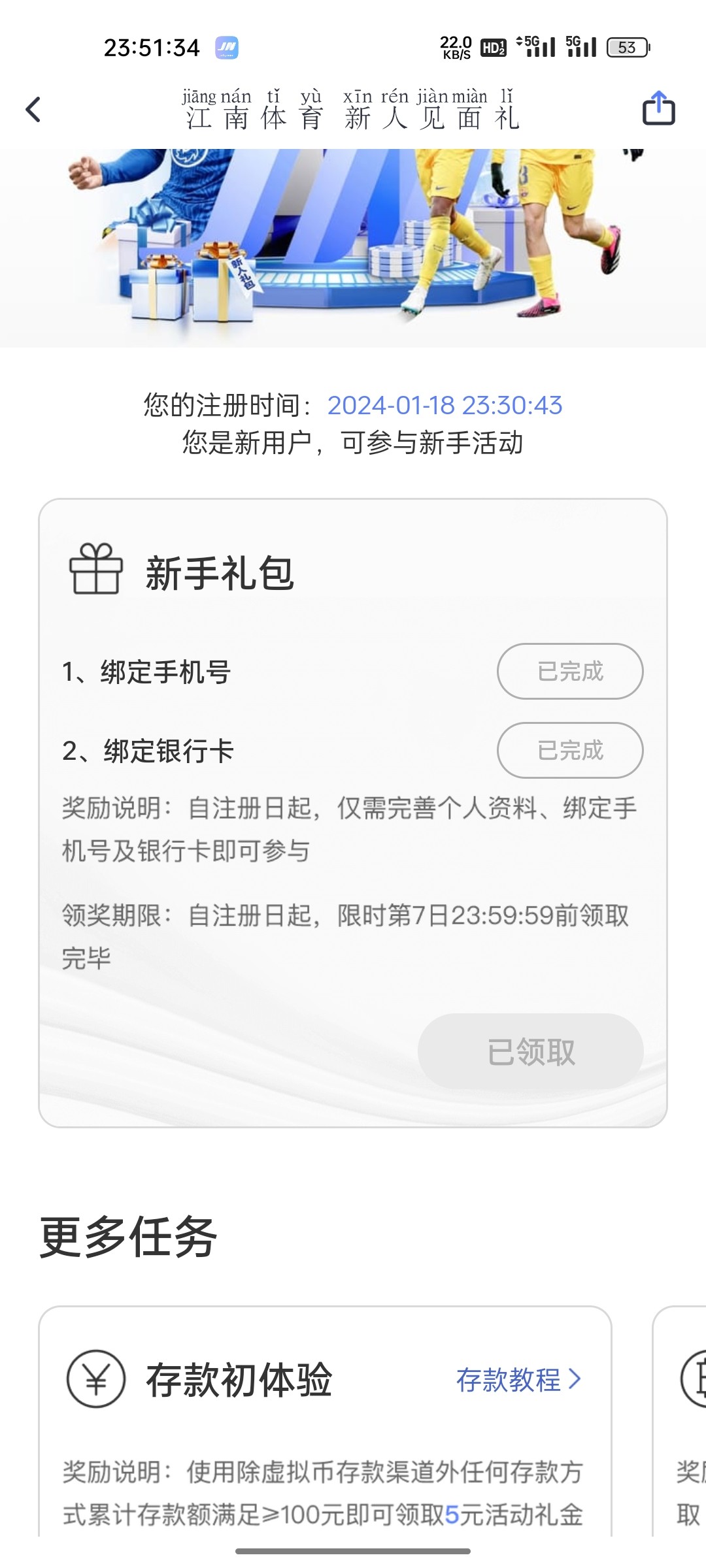Open the 存款教程 link

[x=518, y=1380]
